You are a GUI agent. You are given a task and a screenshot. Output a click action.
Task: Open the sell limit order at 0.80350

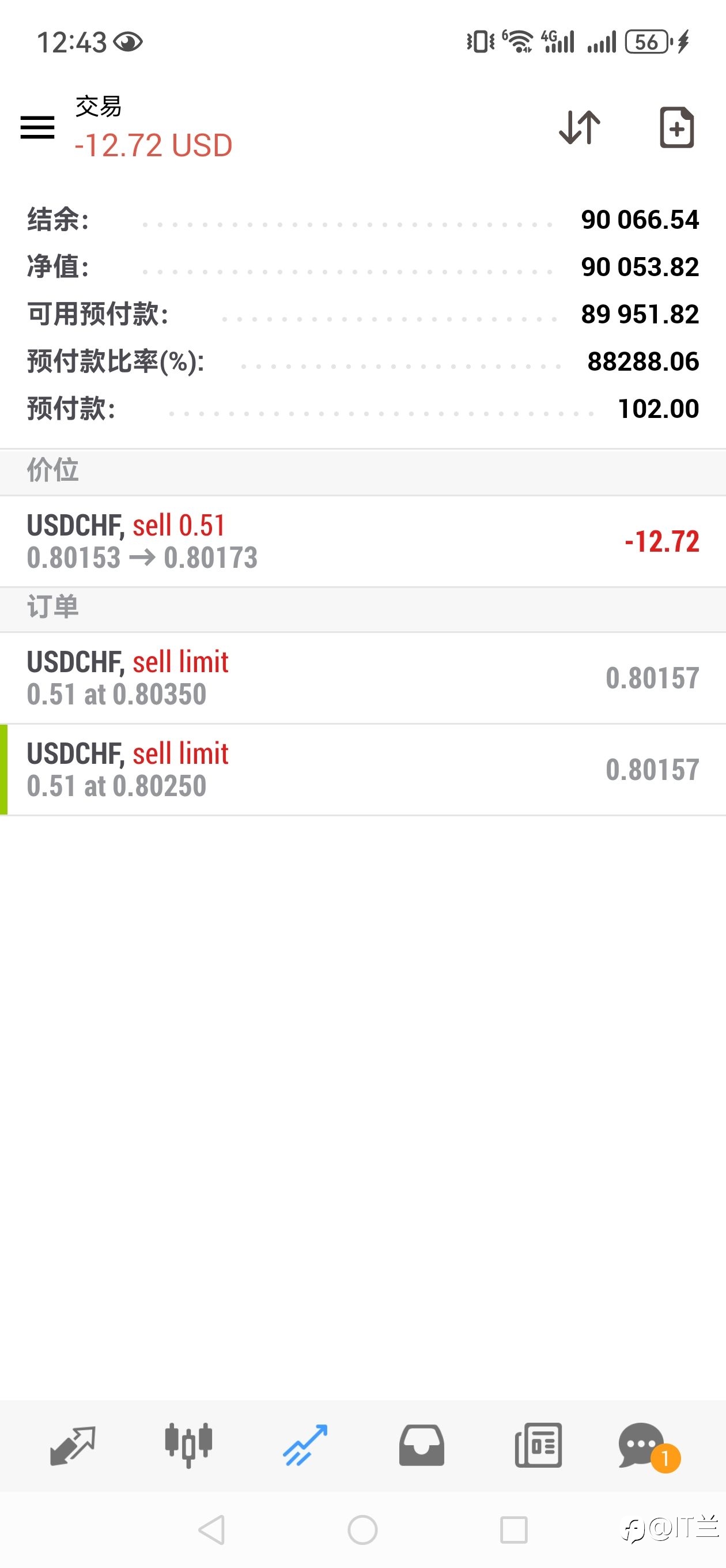pyautogui.click(x=362, y=678)
